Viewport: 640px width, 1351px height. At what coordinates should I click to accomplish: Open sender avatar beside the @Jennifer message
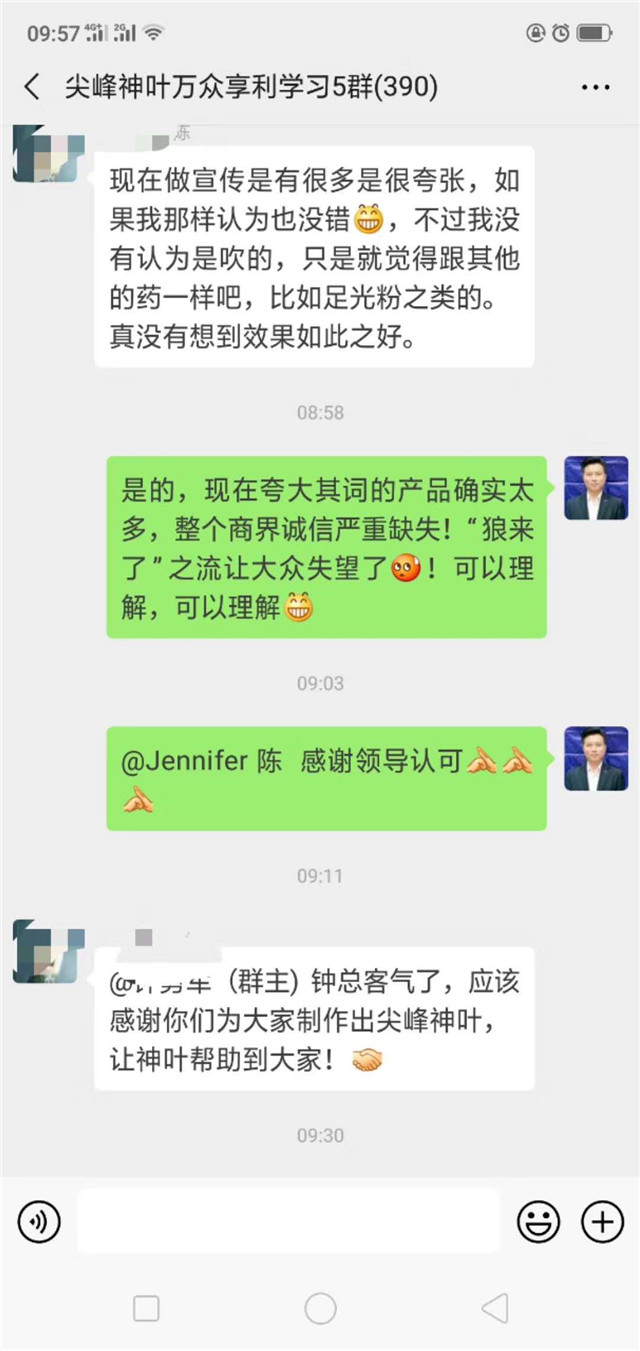point(596,759)
